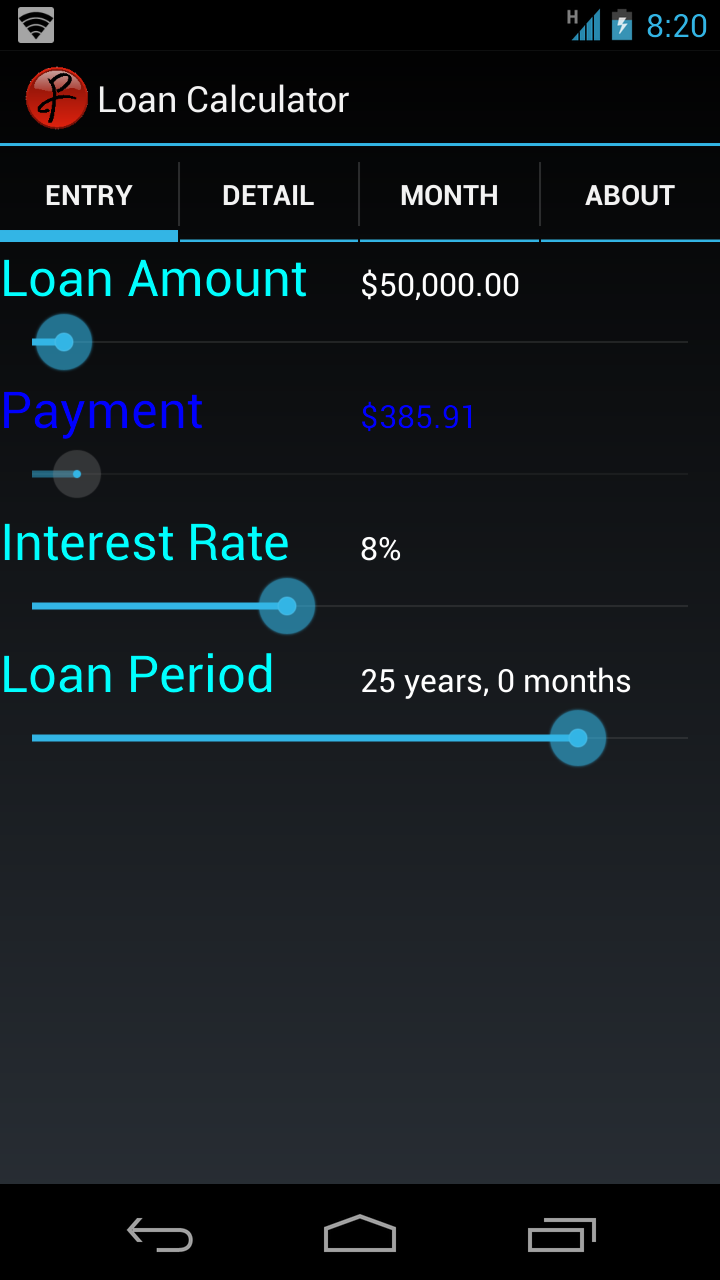
Task: Tap the Interest Rate slider thumb
Action: (287, 606)
